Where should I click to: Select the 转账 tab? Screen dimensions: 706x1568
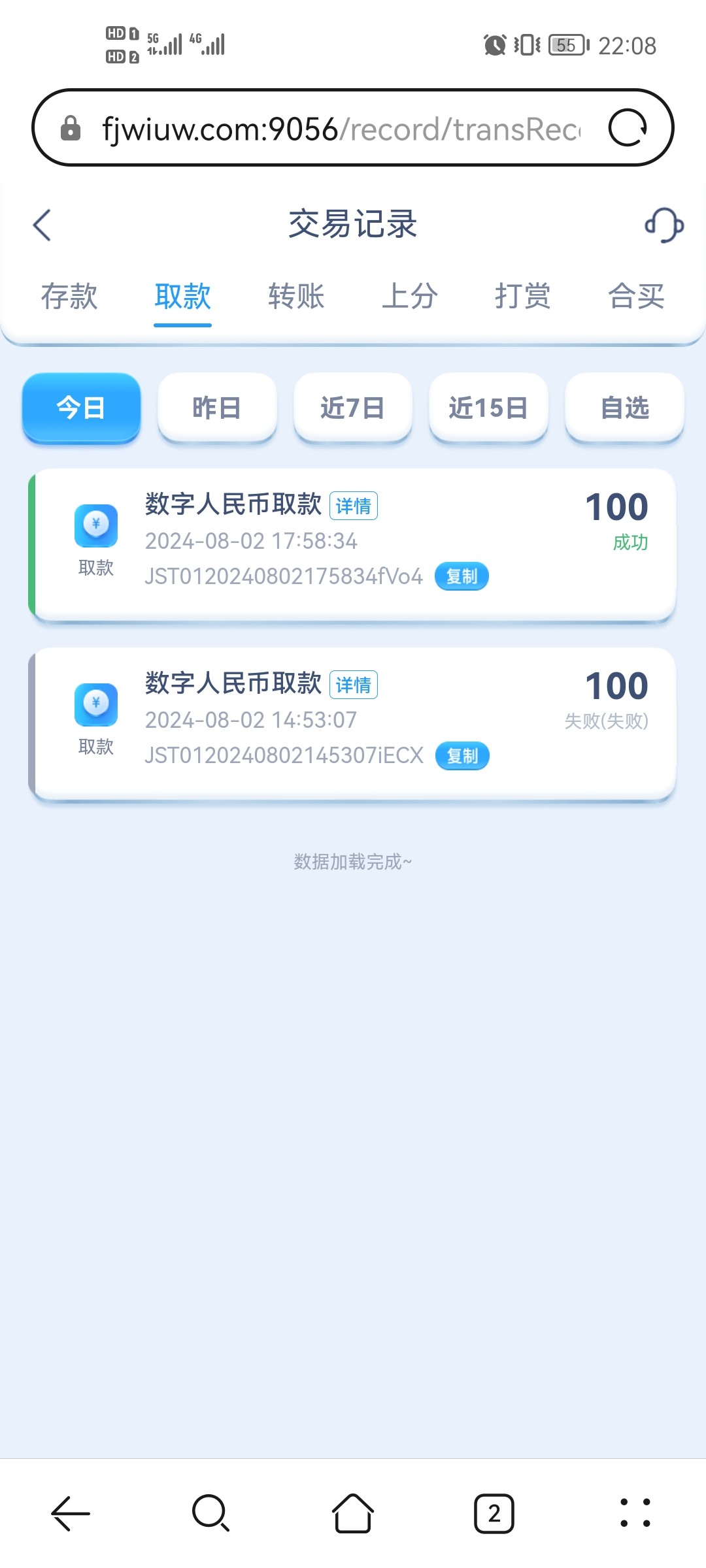click(296, 297)
